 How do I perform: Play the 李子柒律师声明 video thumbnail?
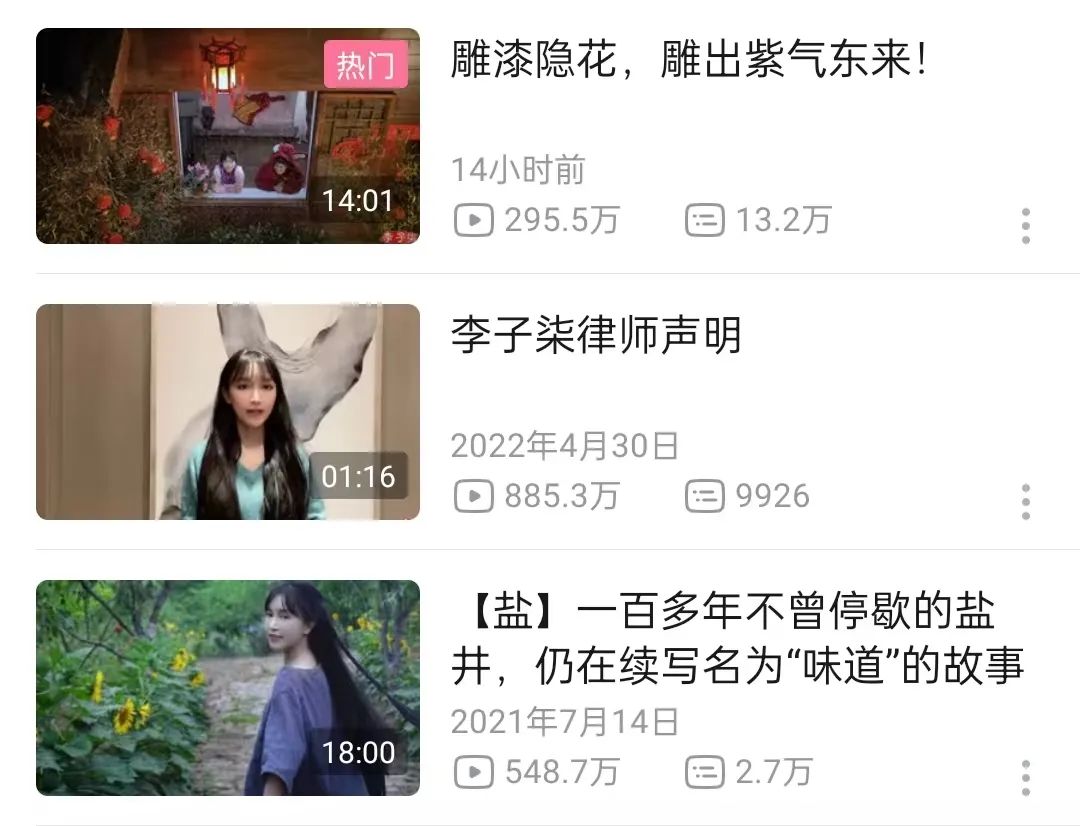coord(228,412)
